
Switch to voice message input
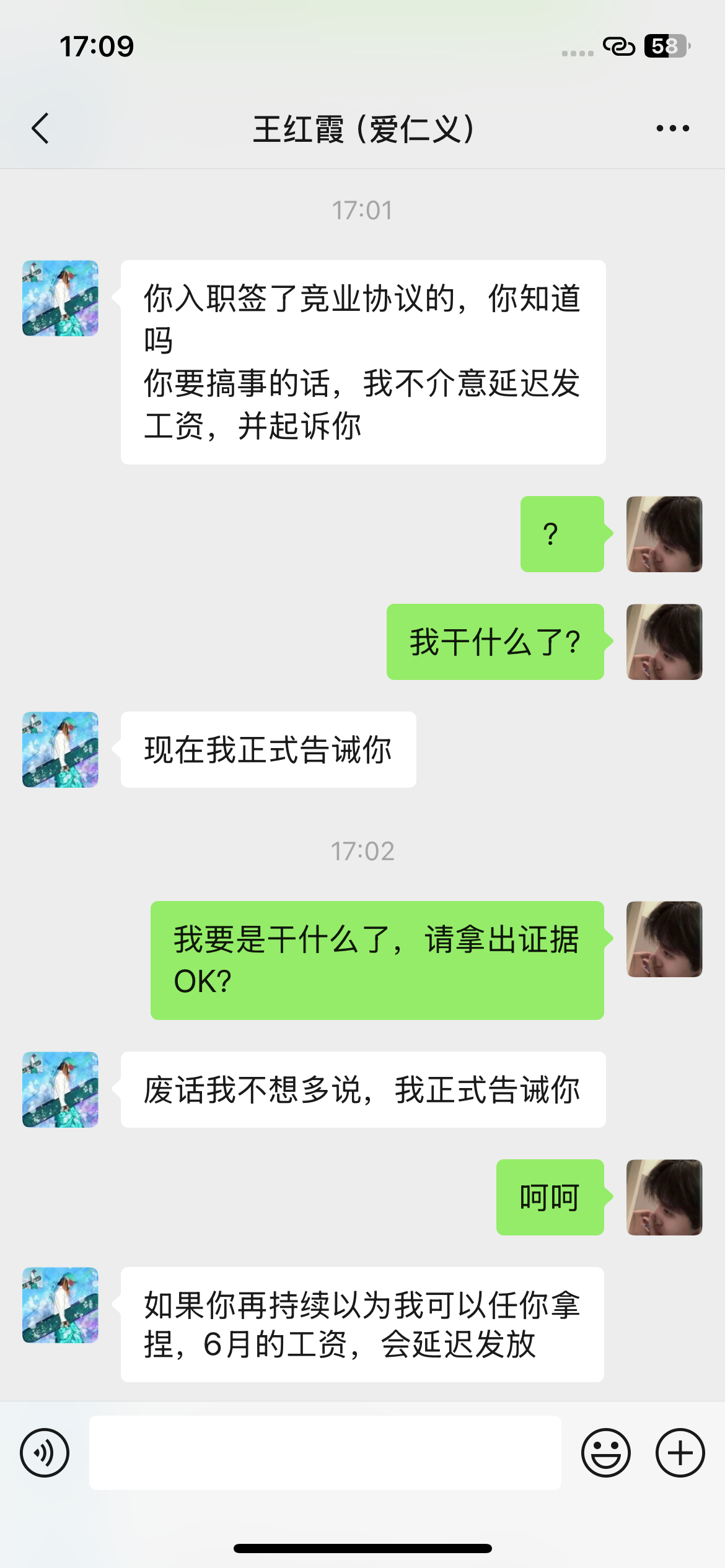[45, 1452]
